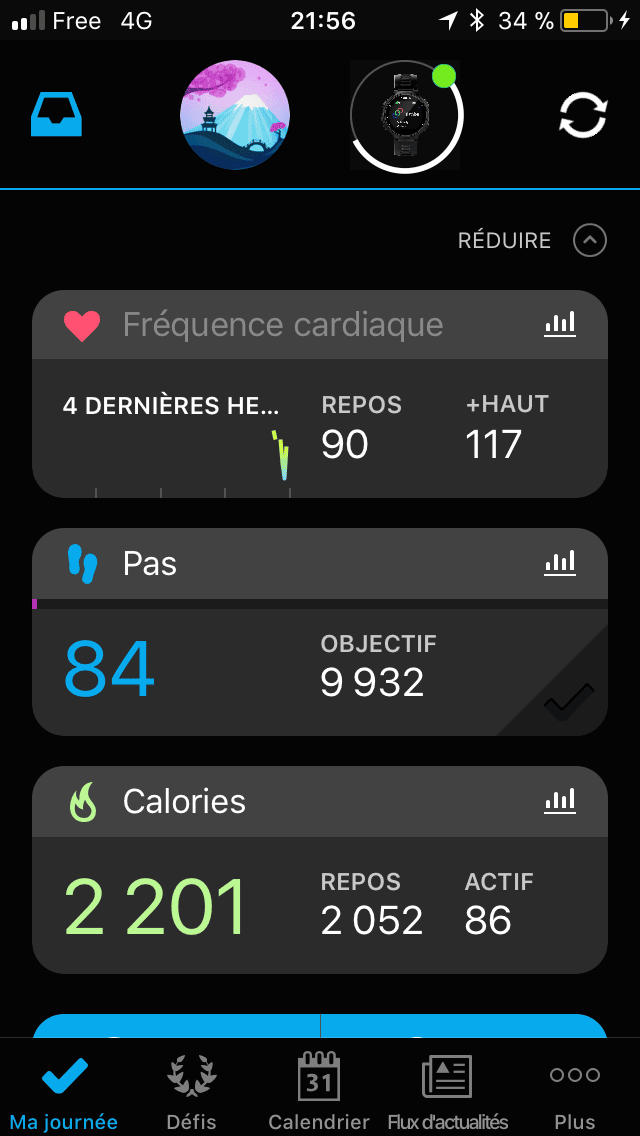Open the profile avatar with mountain
This screenshot has width=640, height=1136.
[235, 115]
